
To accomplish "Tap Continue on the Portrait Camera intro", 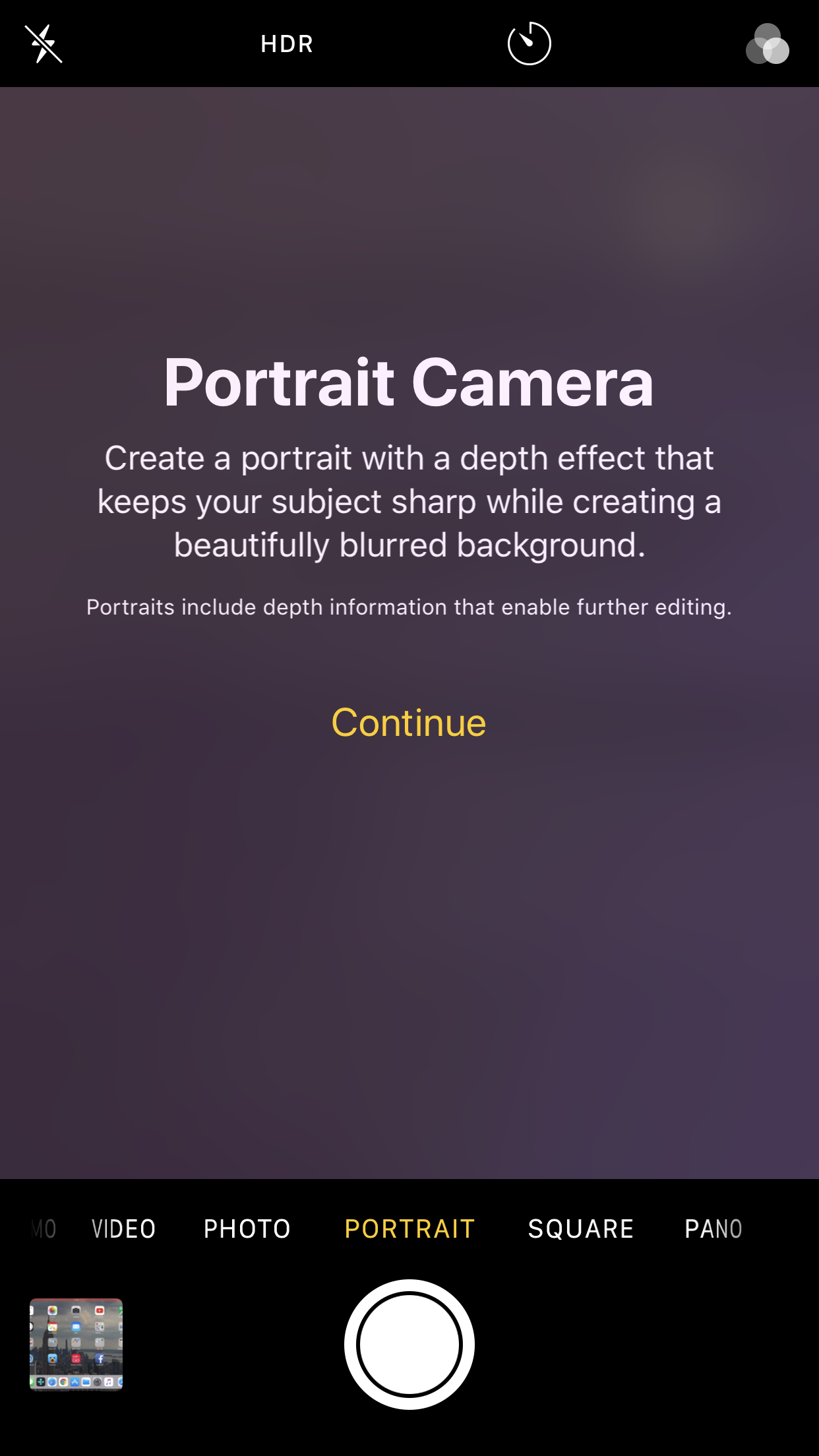I will click(409, 723).
